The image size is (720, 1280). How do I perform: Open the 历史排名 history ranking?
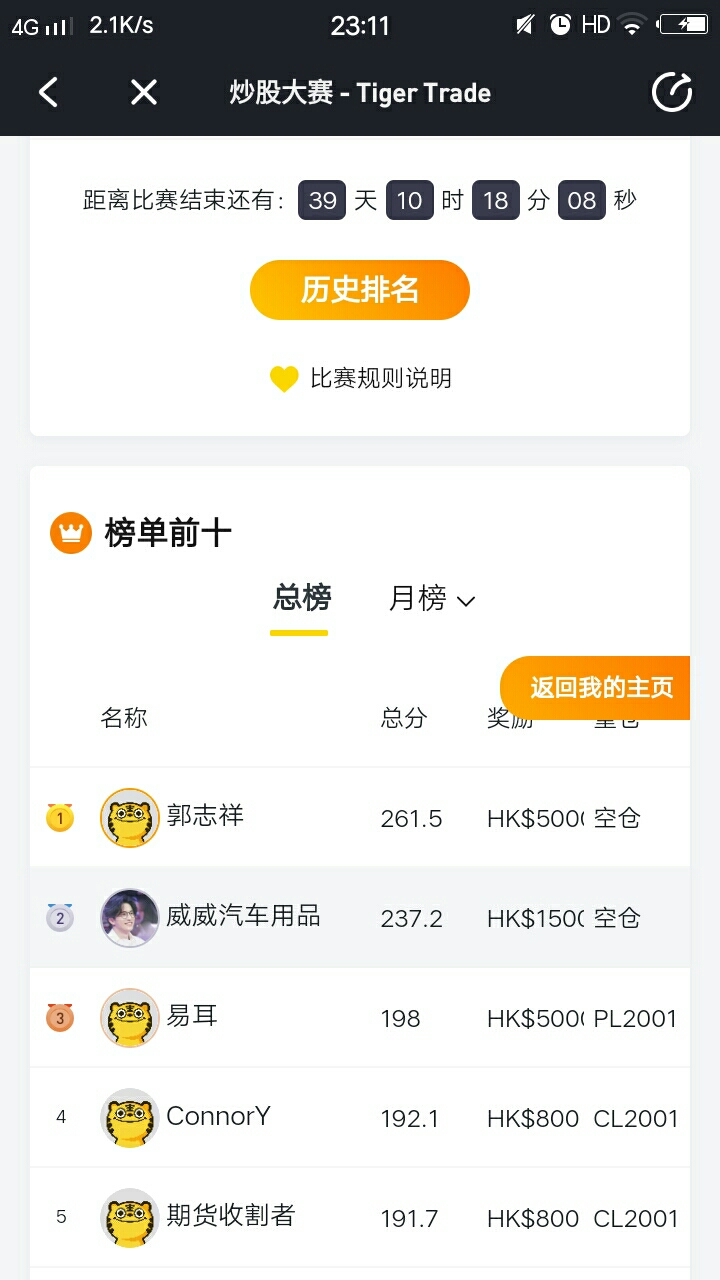(x=360, y=290)
